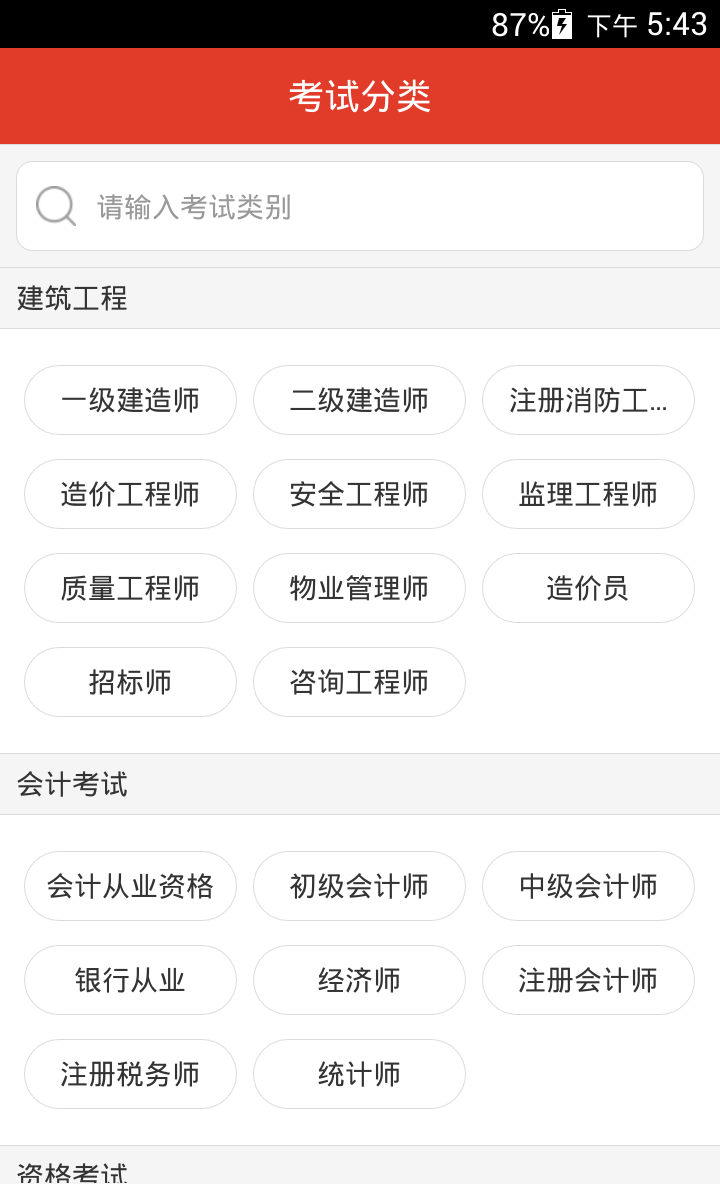Image resolution: width=720 pixels, height=1184 pixels.
Task: Select the 一级建造师 chip
Action: 131,400
